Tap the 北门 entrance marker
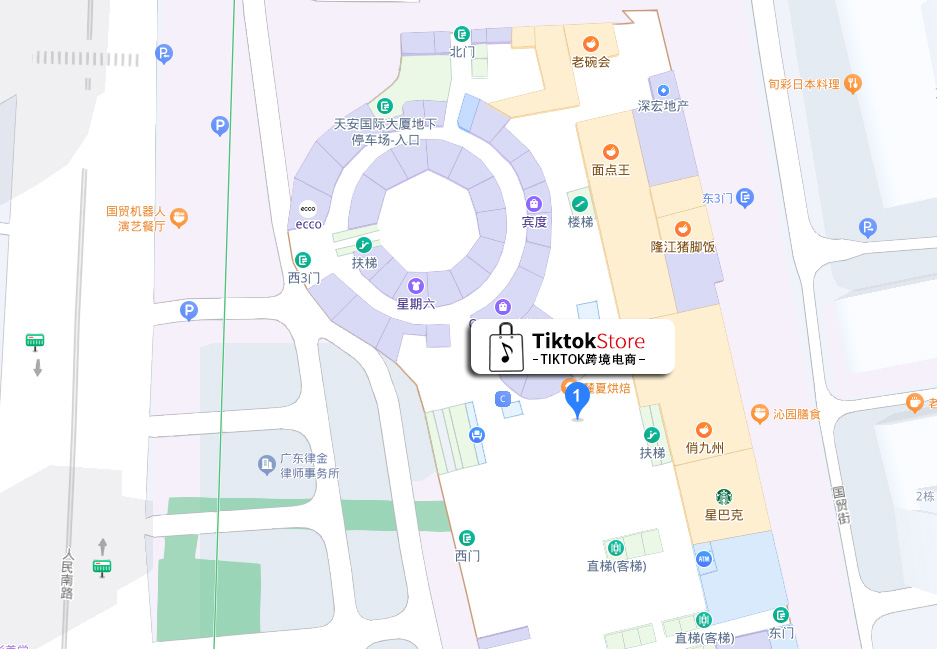937x649 pixels. [461, 33]
